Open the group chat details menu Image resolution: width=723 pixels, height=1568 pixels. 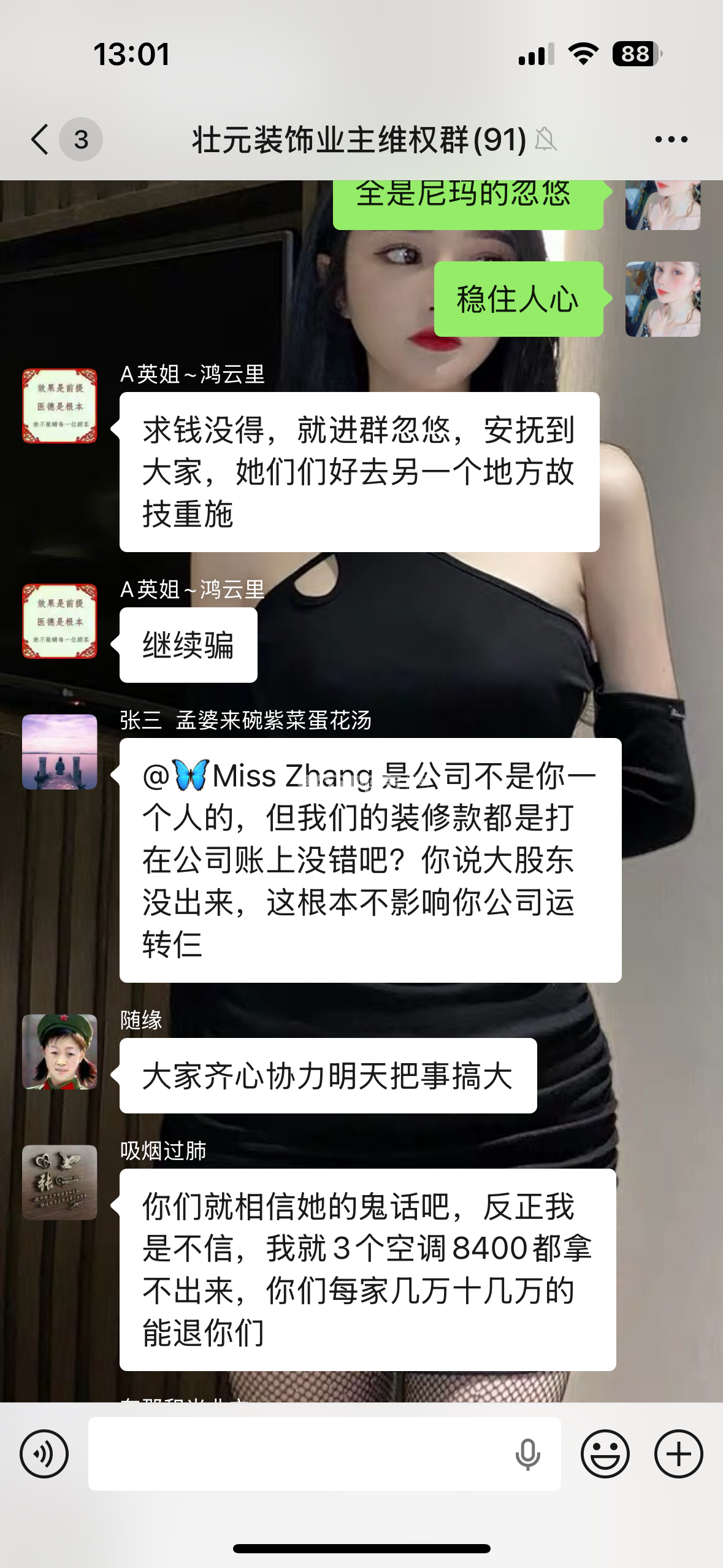click(x=671, y=139)
